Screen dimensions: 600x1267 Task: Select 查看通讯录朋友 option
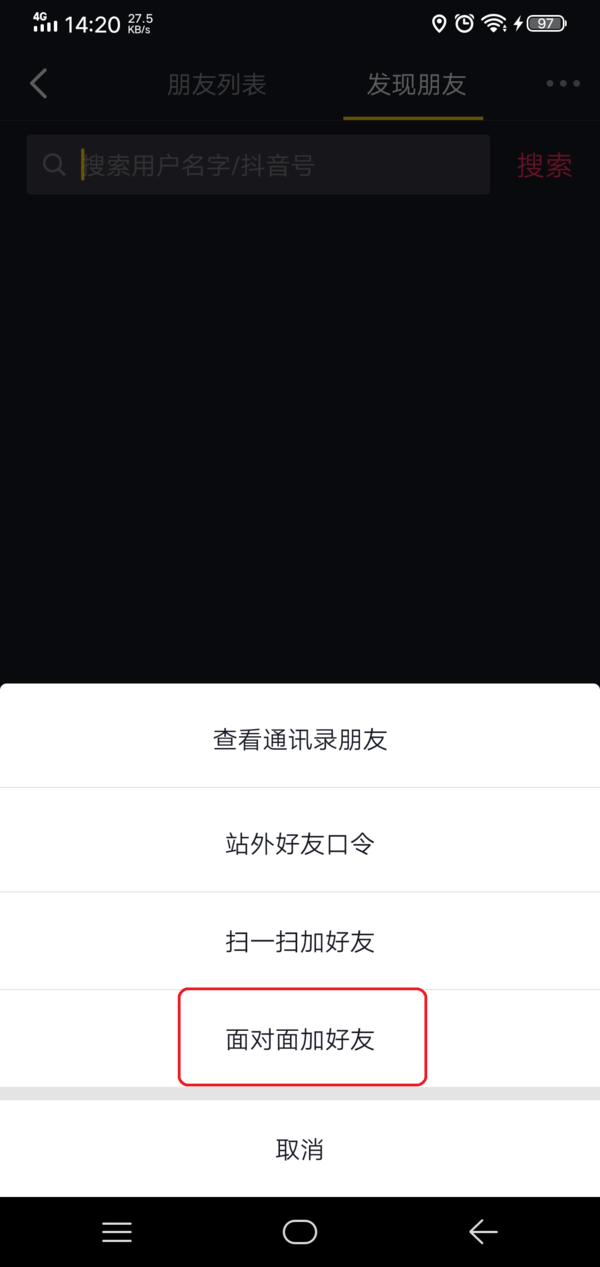300,739
